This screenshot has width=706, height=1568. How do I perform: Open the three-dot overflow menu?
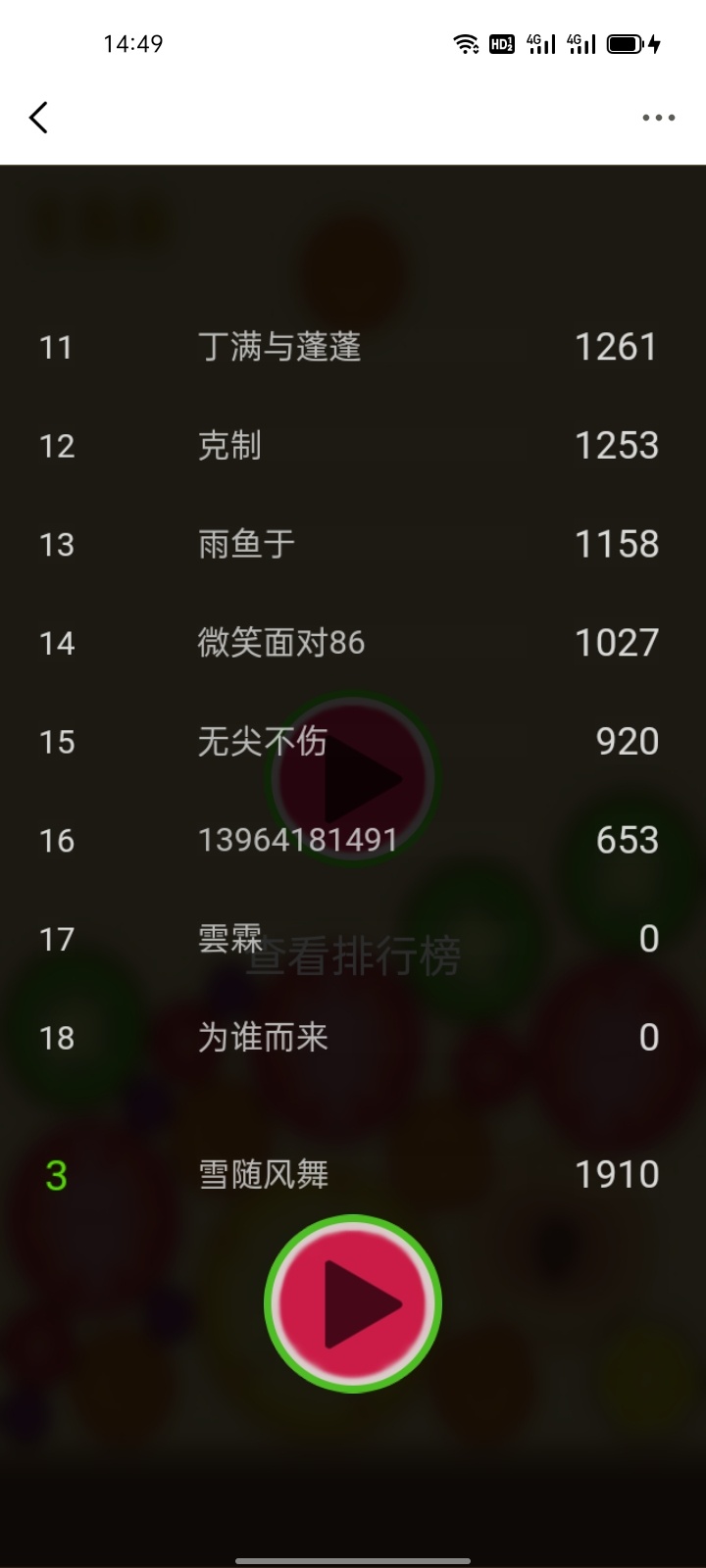[x=658, y=118]
